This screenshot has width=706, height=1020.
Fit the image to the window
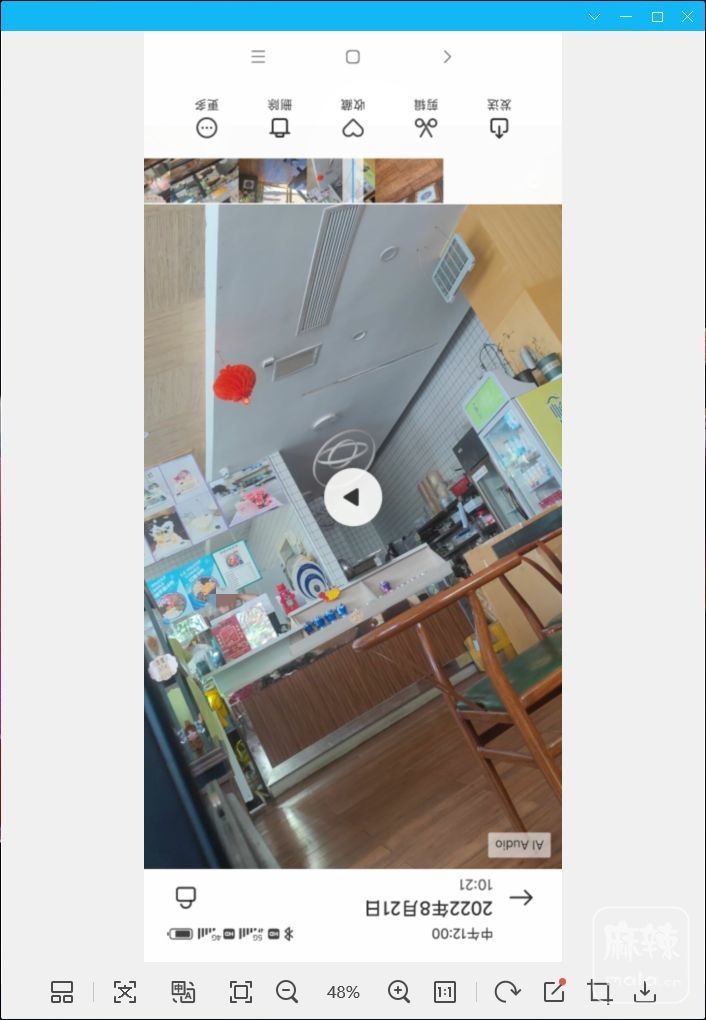[241, 992]
